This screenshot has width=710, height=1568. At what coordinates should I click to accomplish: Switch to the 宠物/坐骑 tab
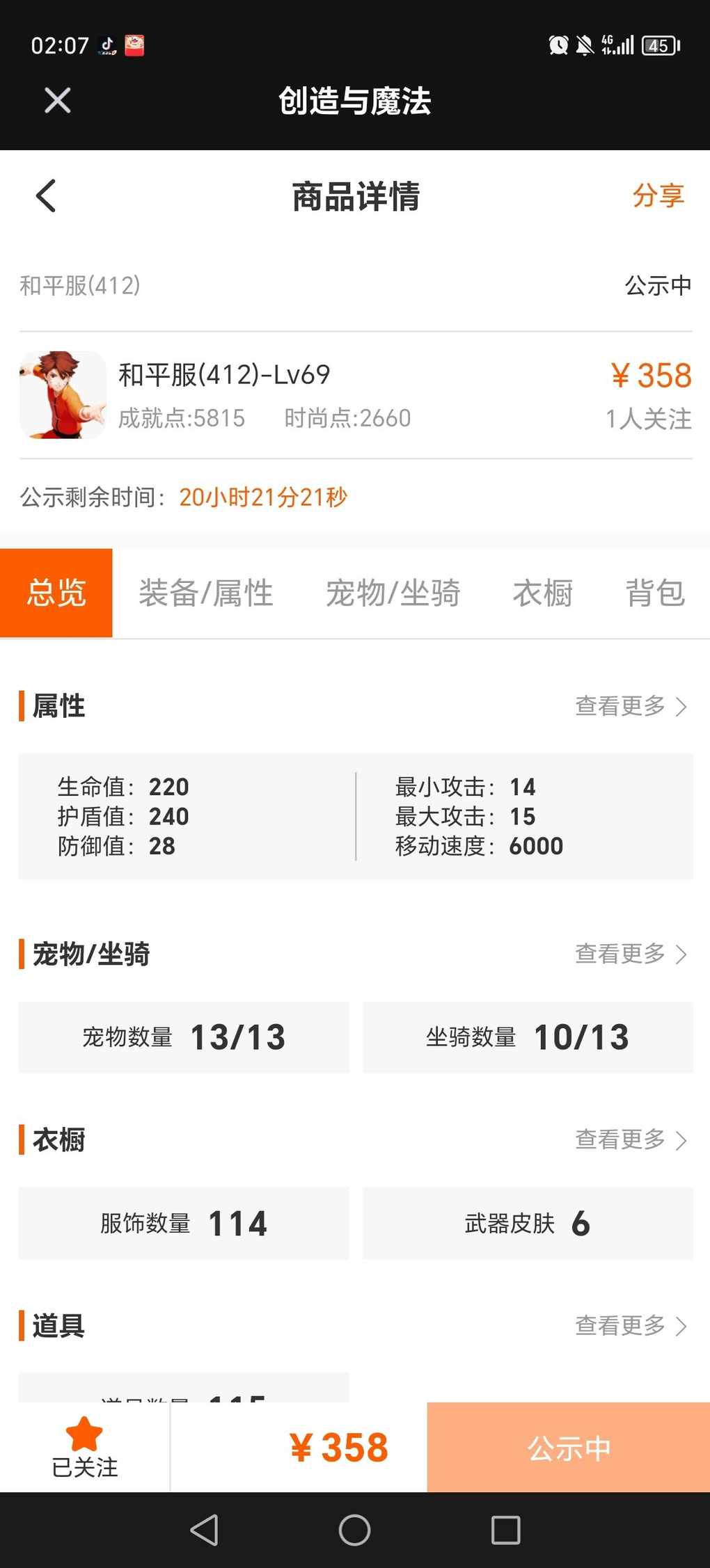[x=393, y=593]
